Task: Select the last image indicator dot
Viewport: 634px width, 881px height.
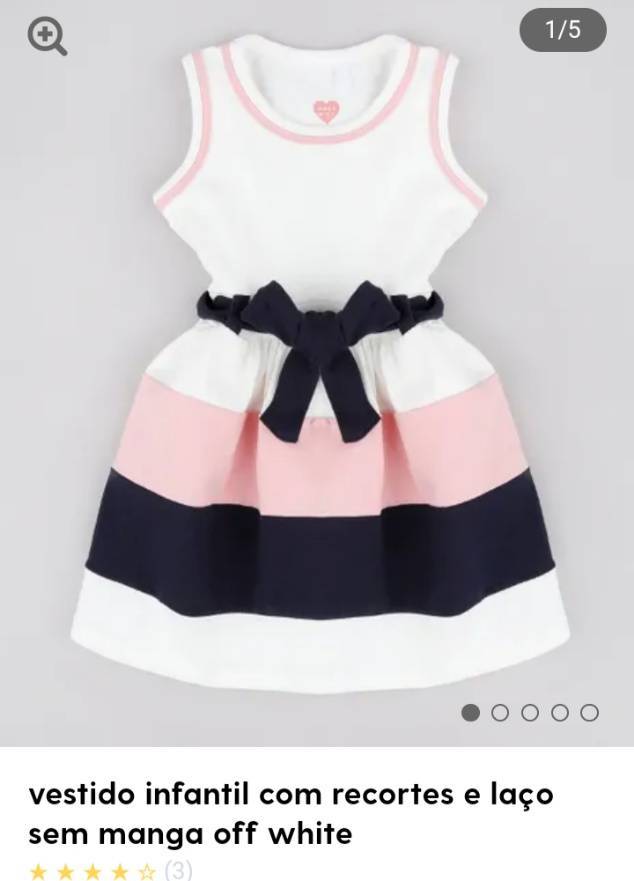Action: [x=590, y=712]
